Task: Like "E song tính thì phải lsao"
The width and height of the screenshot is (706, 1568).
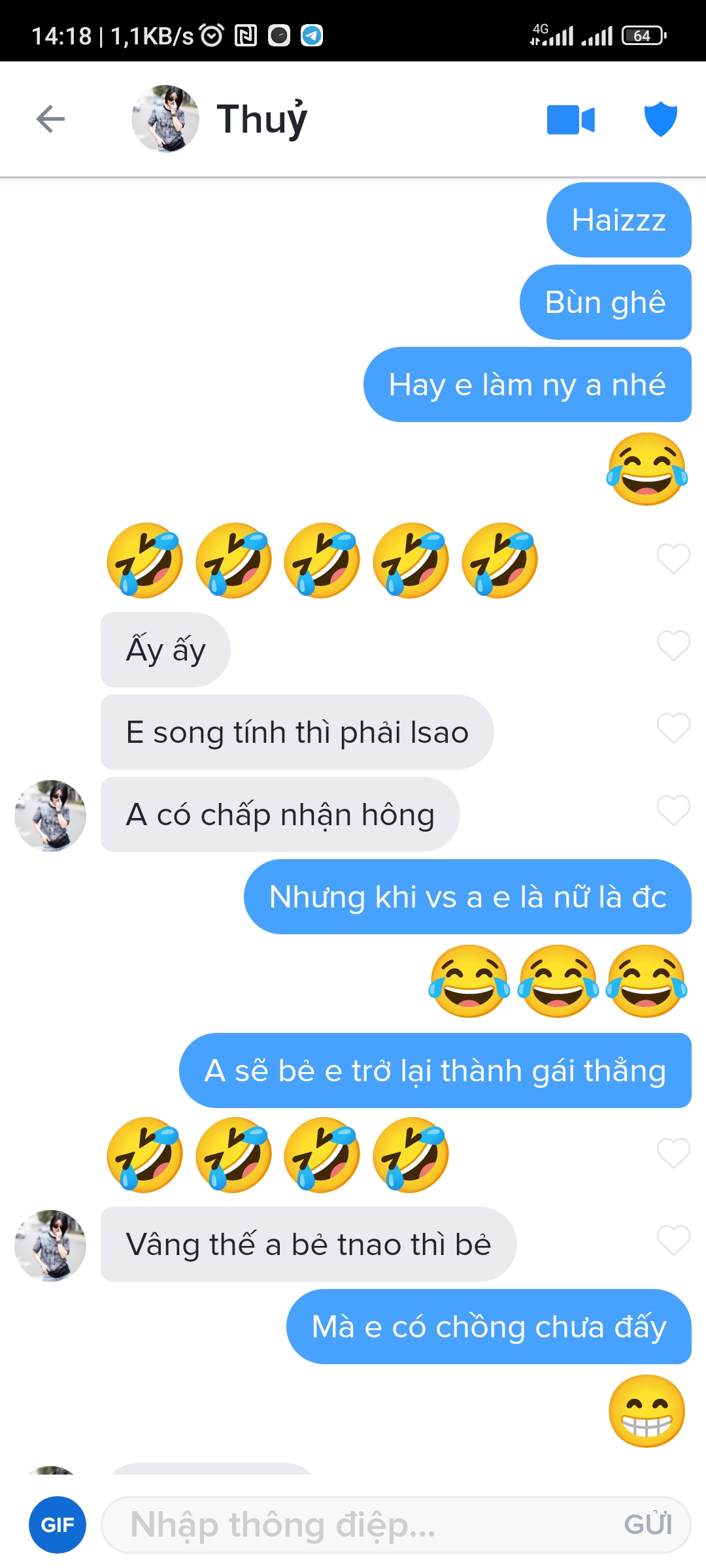Action: [673, 728]
